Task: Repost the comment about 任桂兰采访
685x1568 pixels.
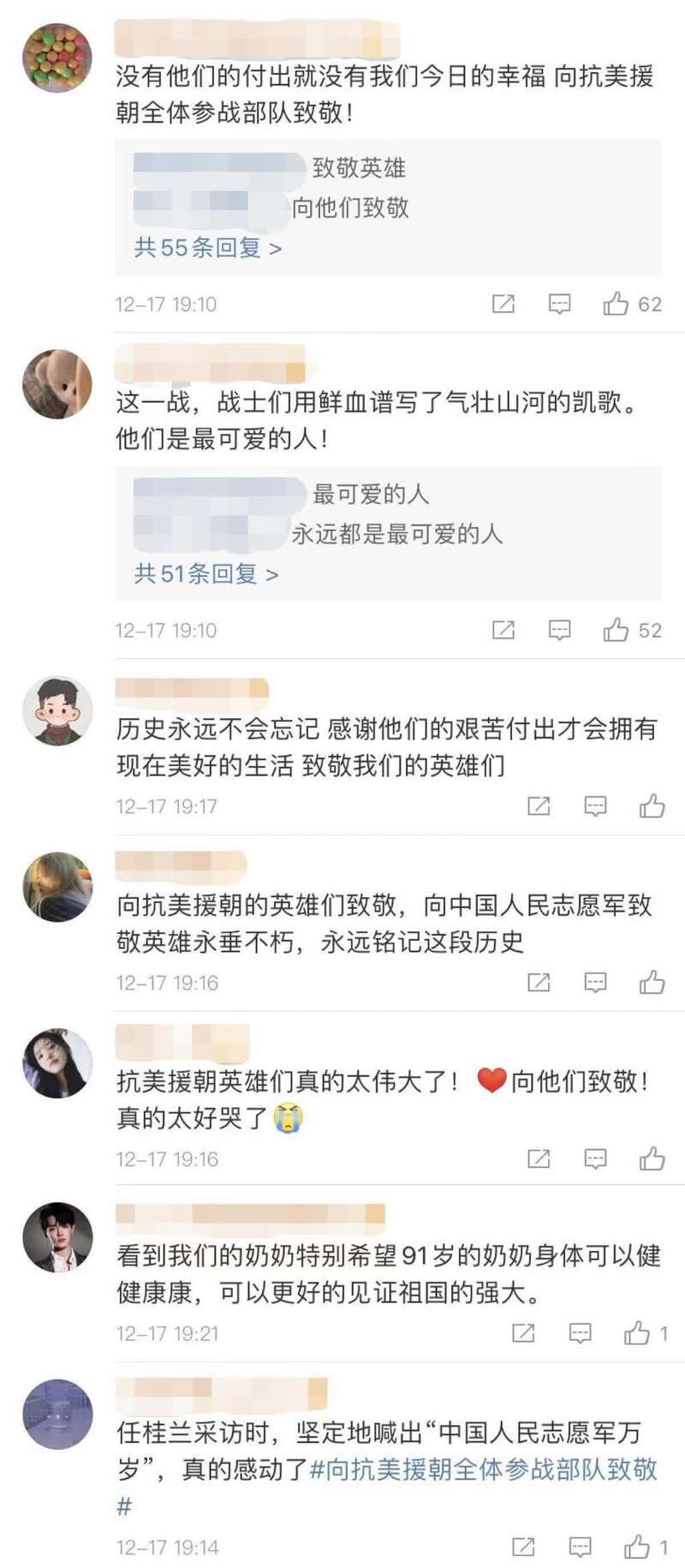Action: click(x=523, y=1546)
